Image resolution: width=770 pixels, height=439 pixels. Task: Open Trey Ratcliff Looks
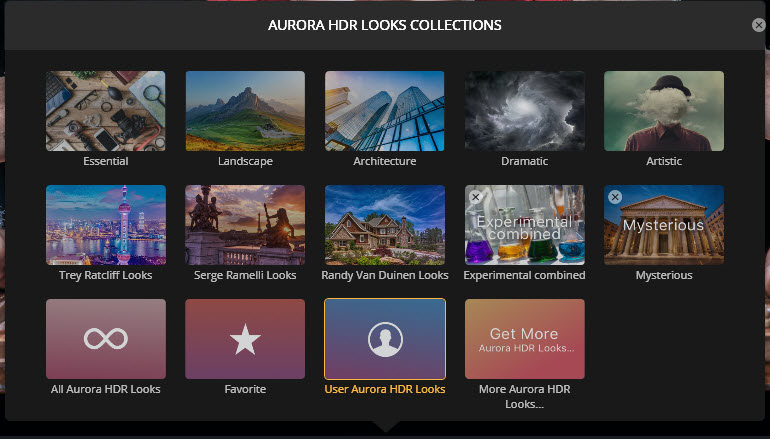[x=106, y=225]
